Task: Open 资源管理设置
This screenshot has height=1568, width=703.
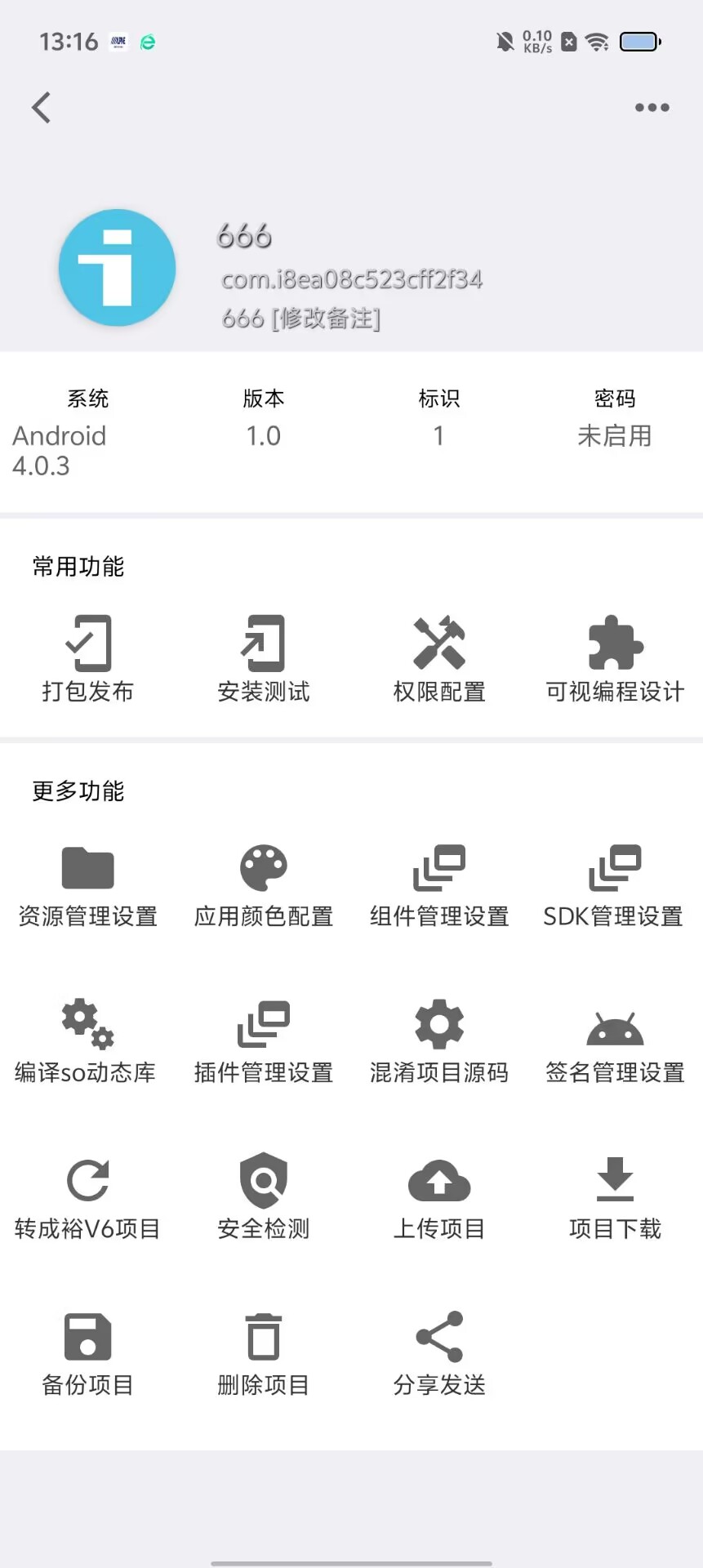Action: tap(88, 886)
